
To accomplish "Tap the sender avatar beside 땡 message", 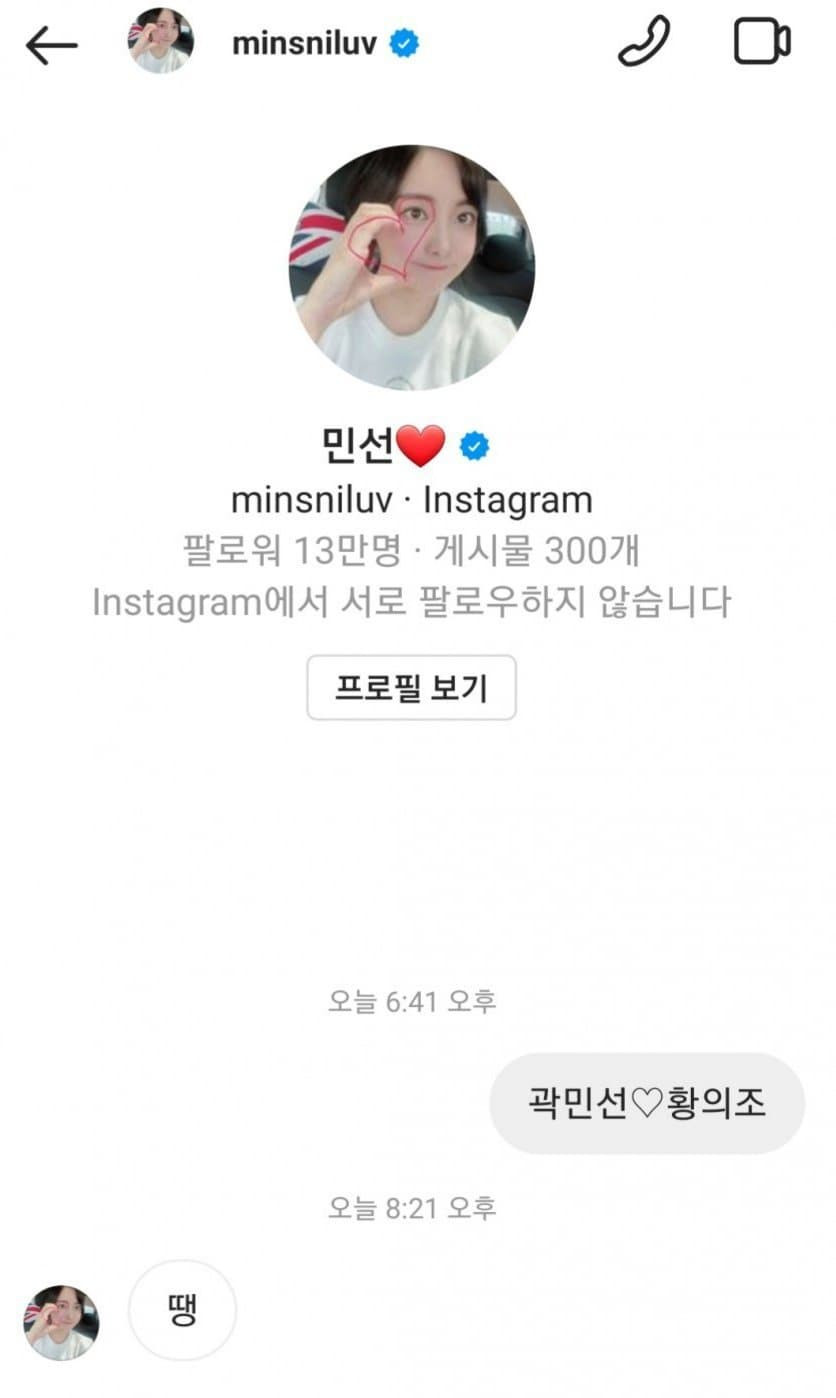I will [x=62, y=1322].
